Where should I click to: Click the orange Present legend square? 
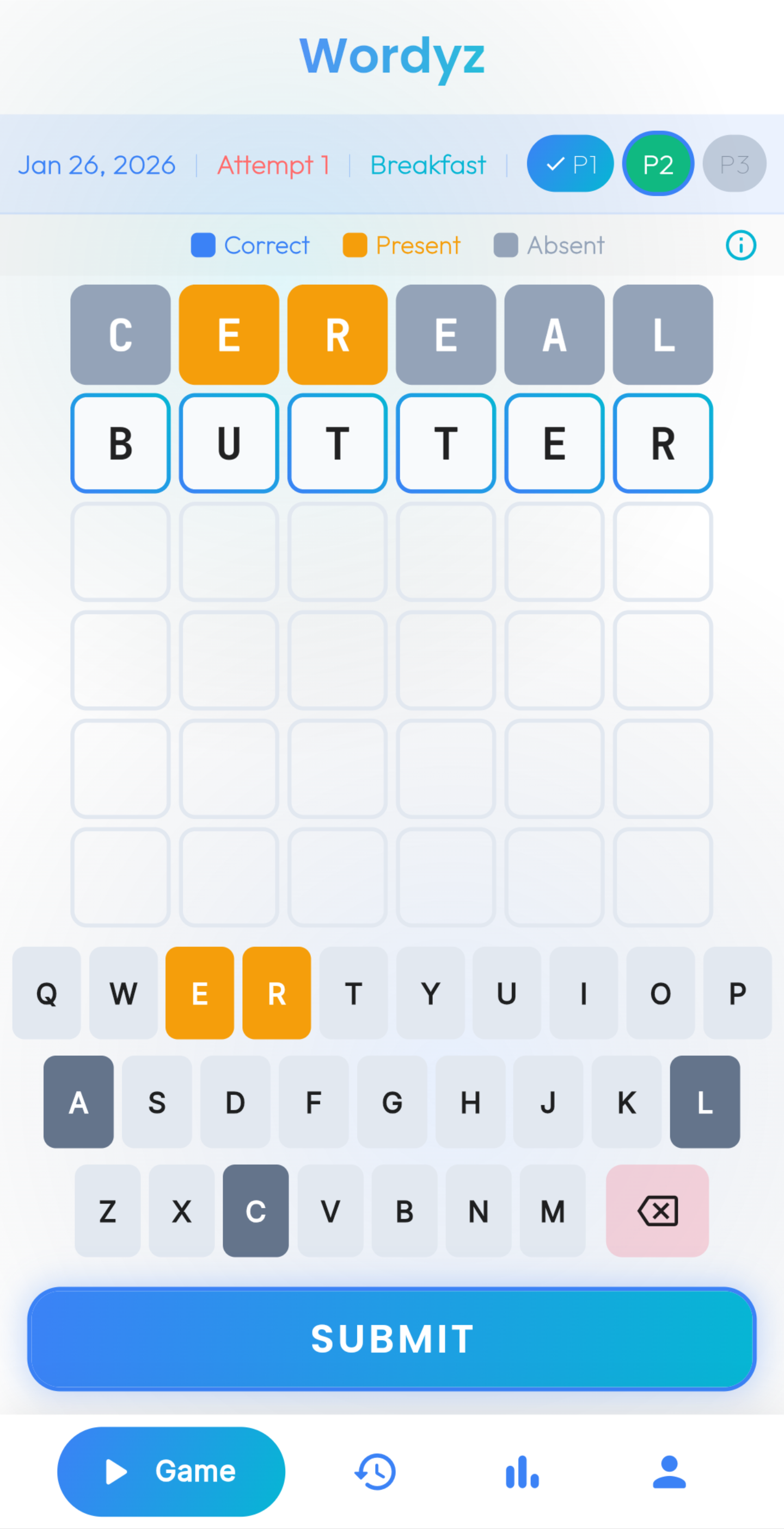coord(354,245)
